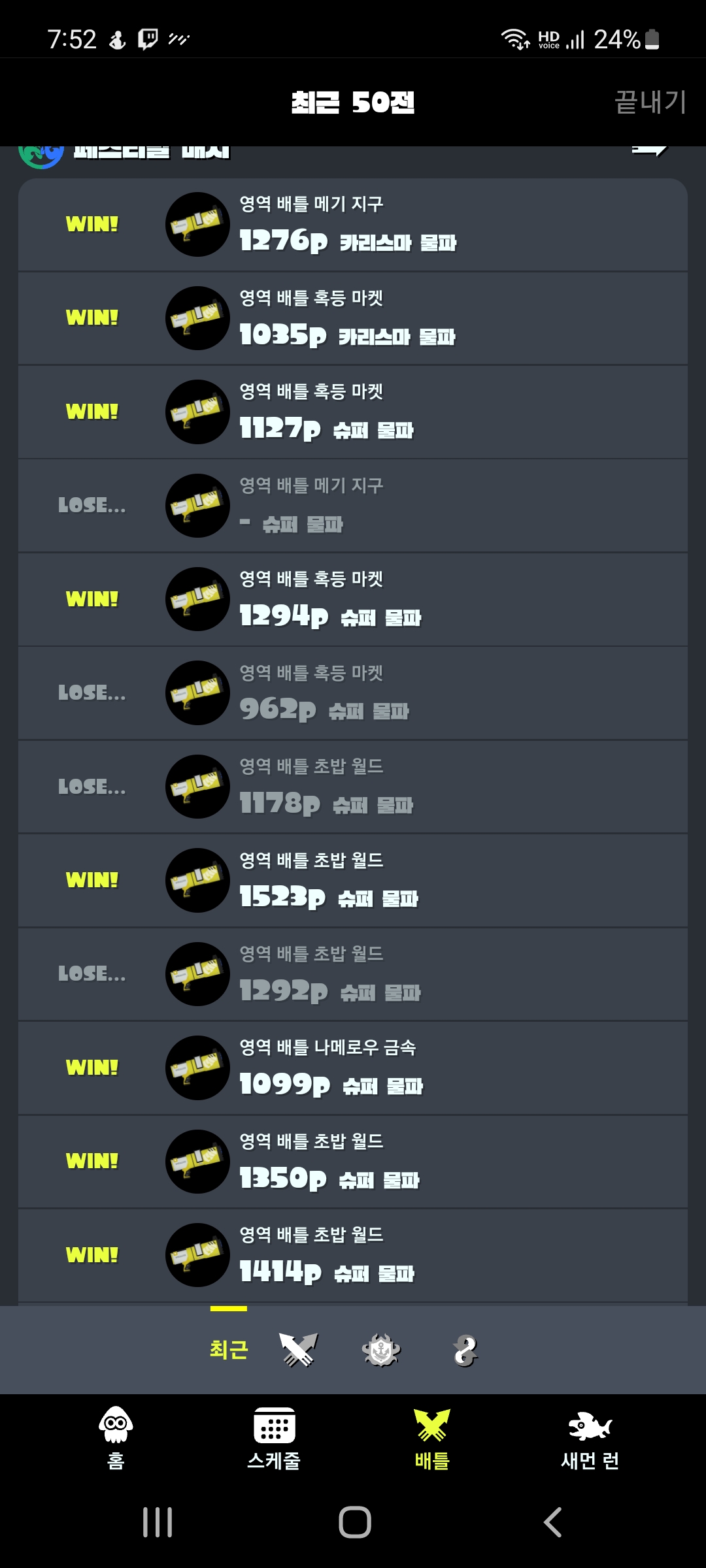This screenshot has width=706, height=1568.
Task: Open the 1350p win battle
Action: click(353, 1161)
